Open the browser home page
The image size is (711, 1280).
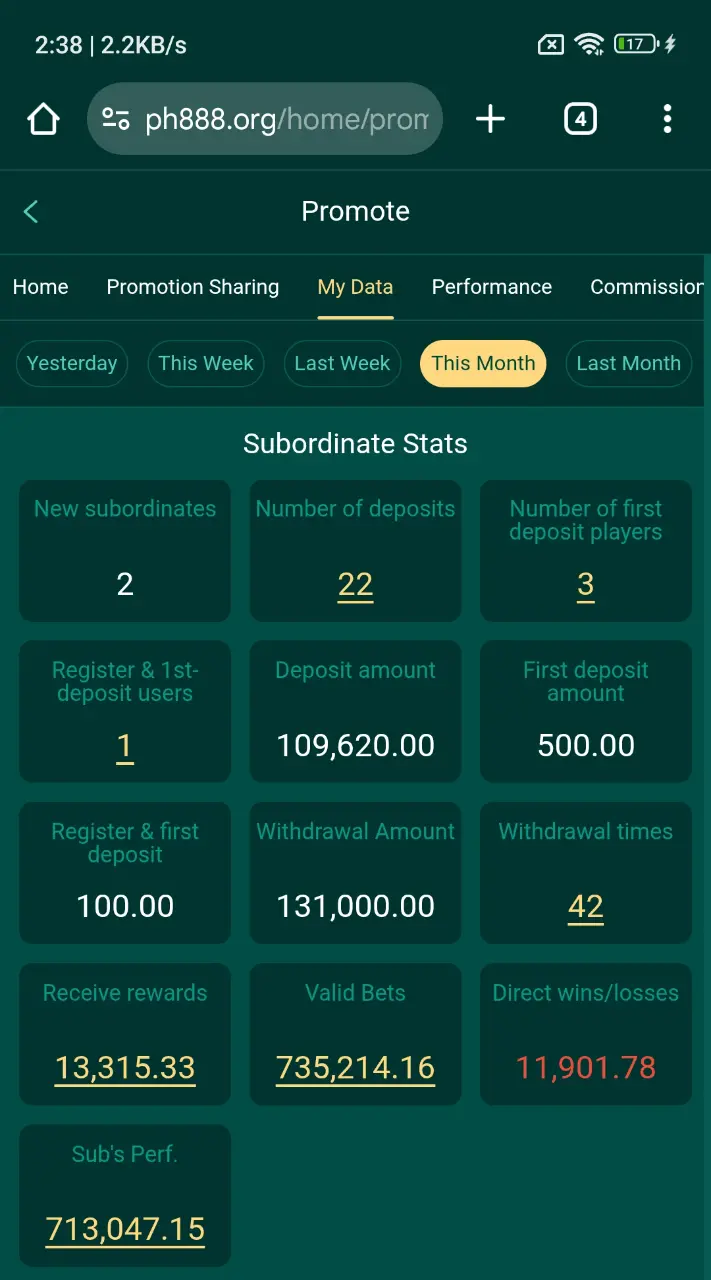point(43,119)
